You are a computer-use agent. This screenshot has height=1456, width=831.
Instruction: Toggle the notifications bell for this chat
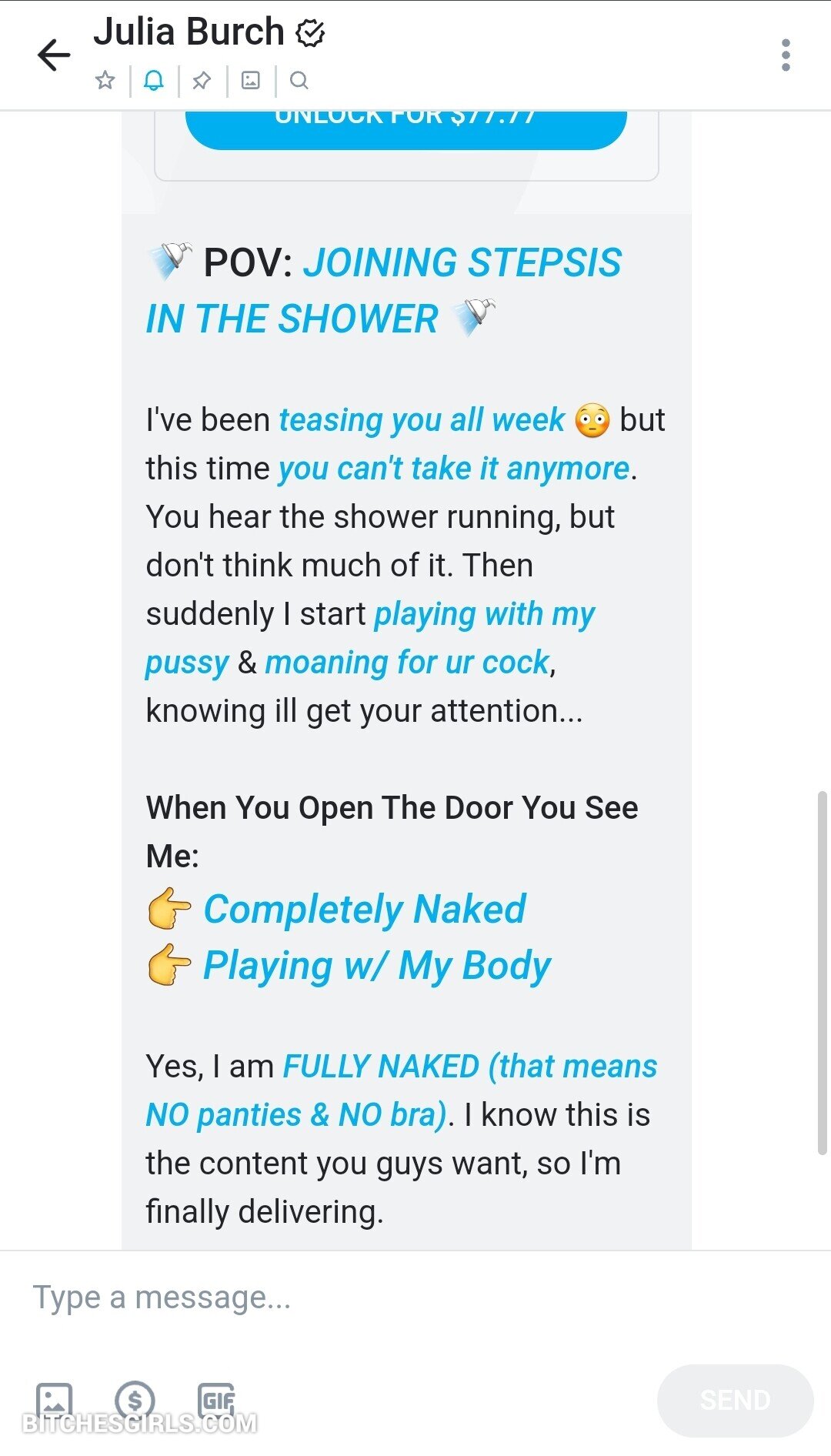(x=154, y=80)
